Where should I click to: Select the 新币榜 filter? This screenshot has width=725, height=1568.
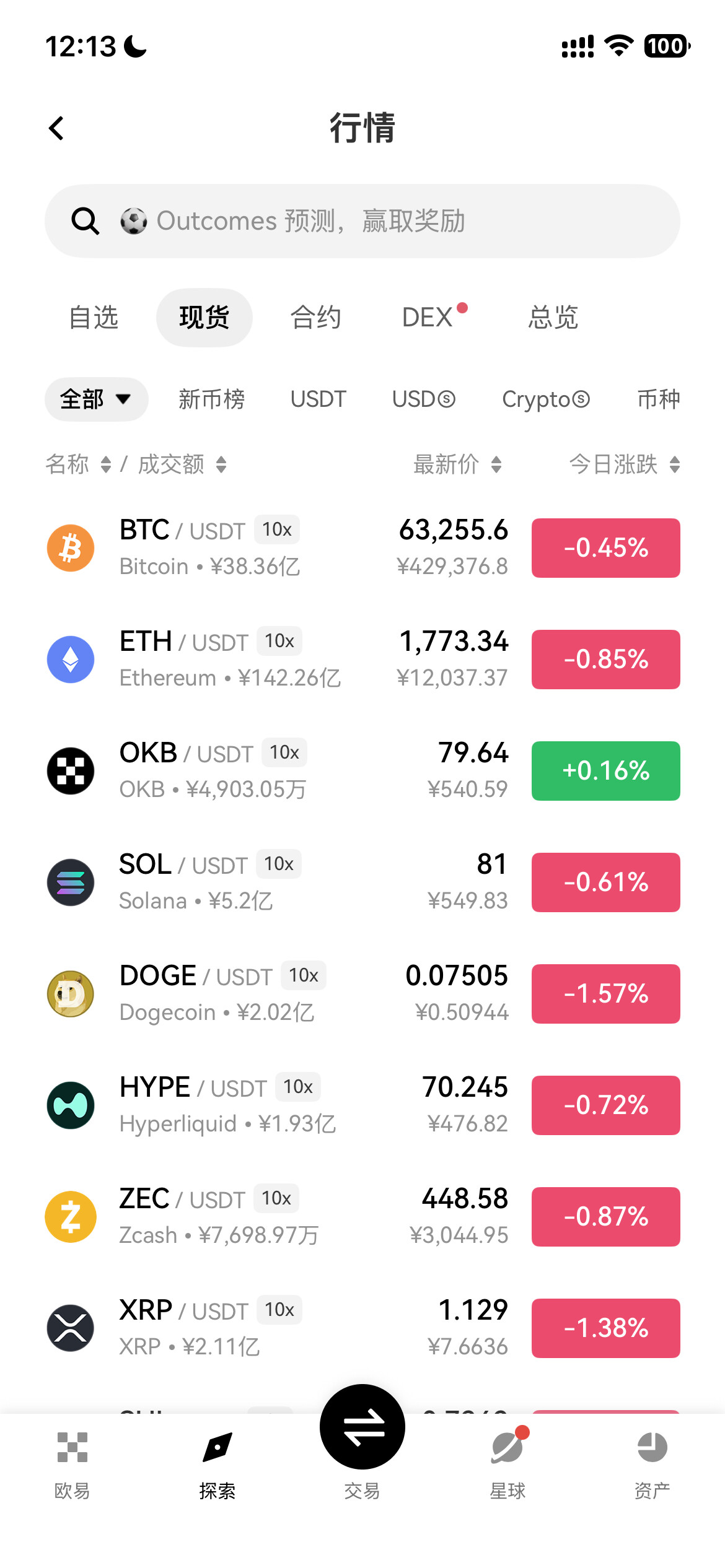[x=212, y=399]
